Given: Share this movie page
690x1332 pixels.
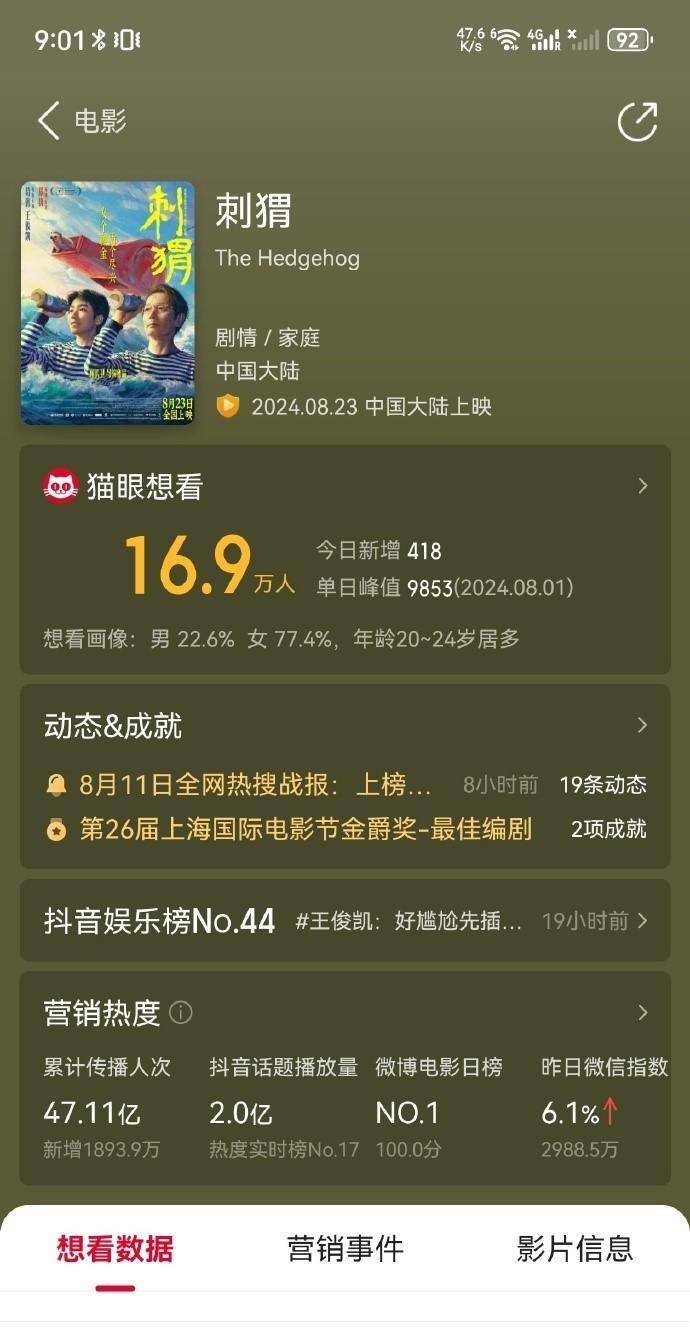Looking at the screenshot, I should click(x=637, y=122).
